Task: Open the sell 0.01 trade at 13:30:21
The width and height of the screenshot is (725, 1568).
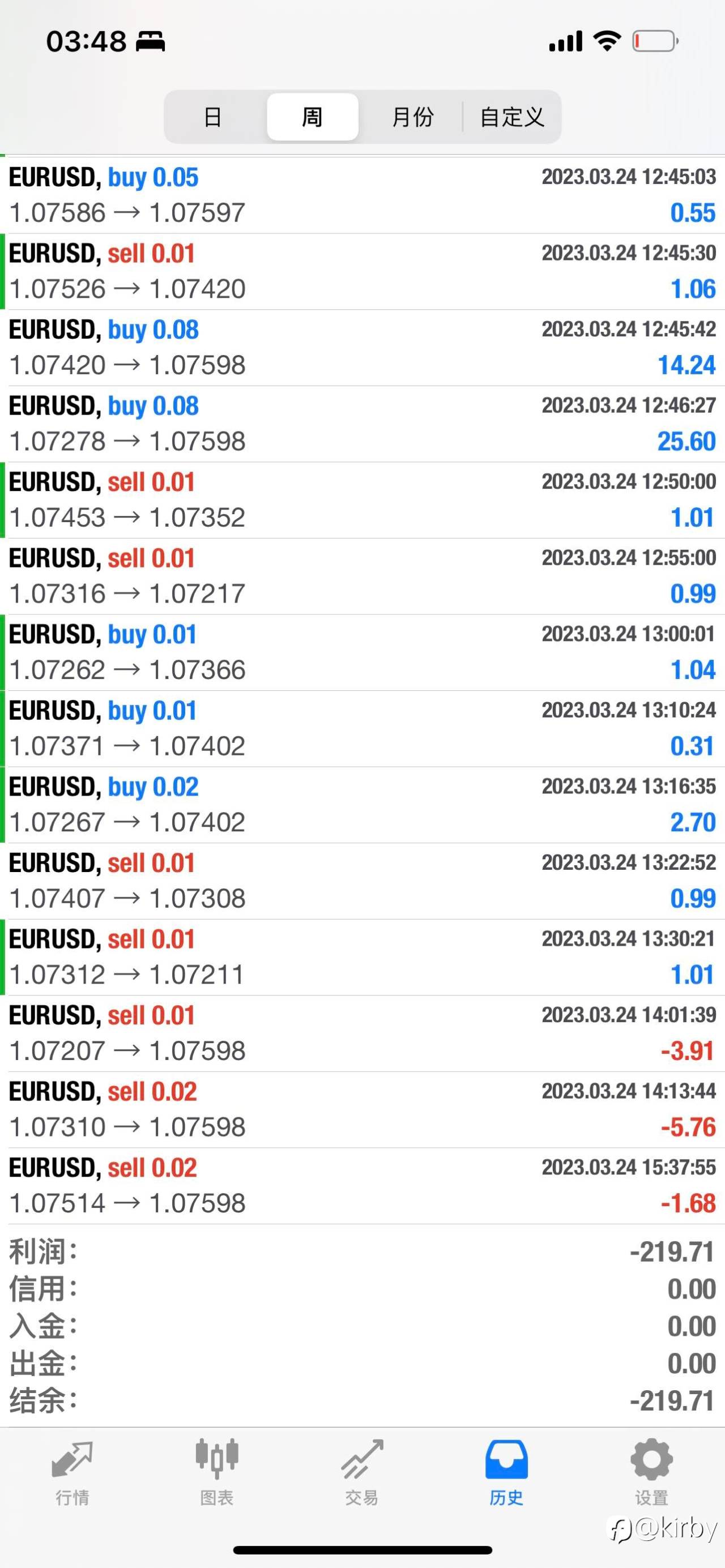Action: tap(362, 958)
